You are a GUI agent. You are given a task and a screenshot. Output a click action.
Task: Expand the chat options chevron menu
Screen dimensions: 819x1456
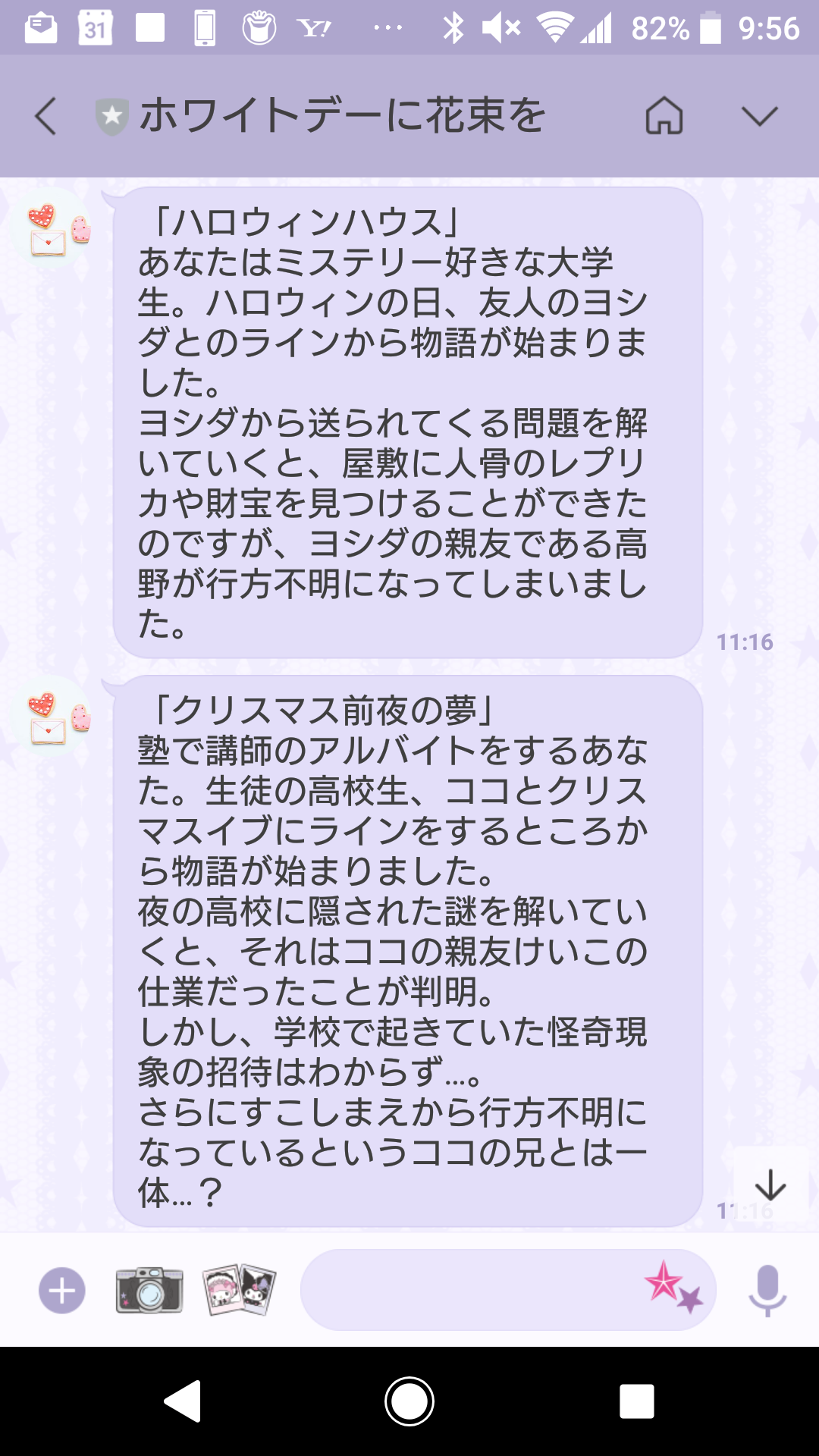(x=759, y=117)
